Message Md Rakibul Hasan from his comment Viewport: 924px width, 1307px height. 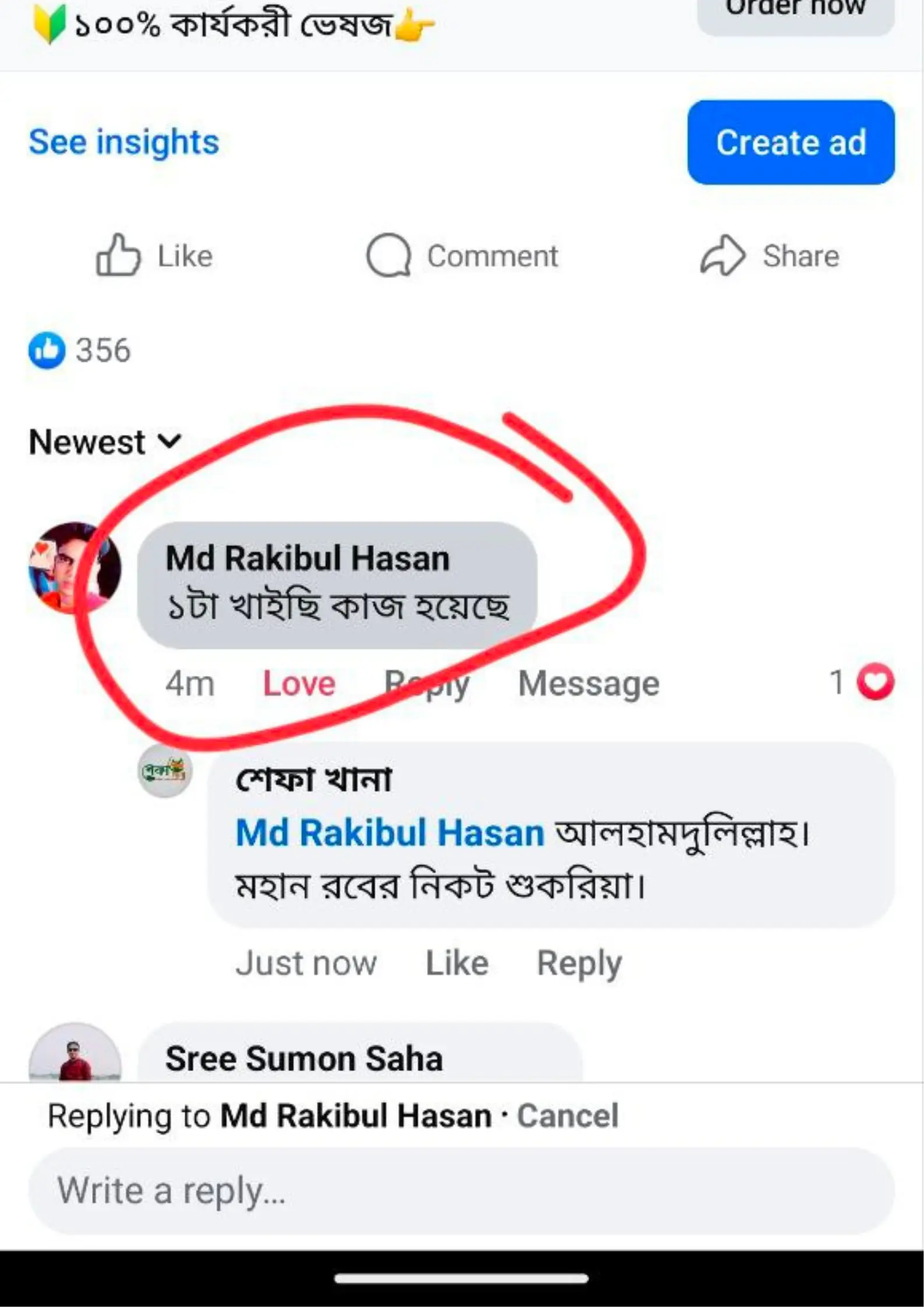point(588,683)
